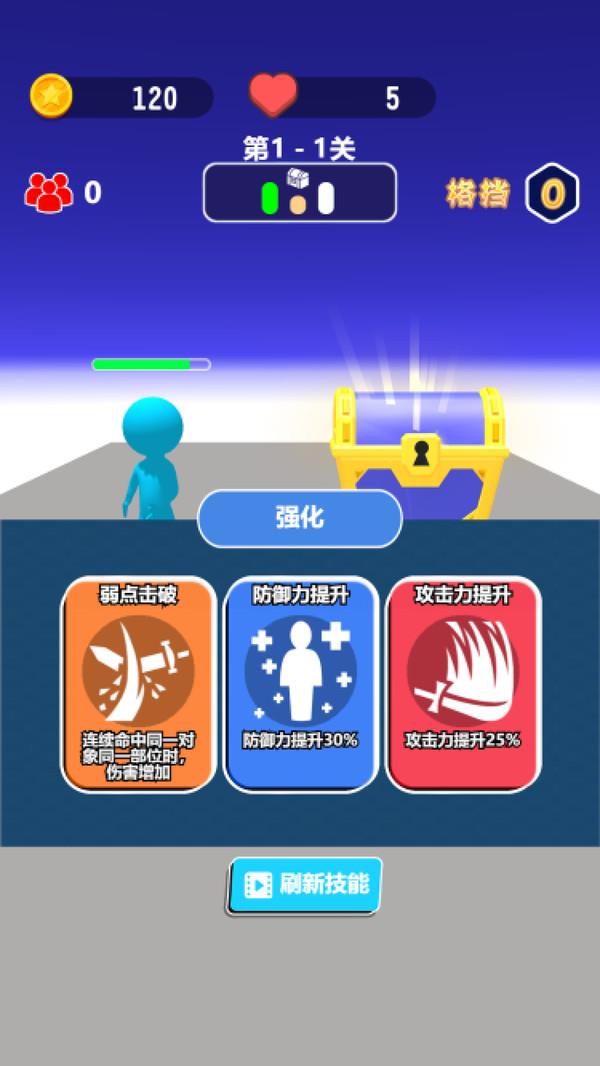Image resolution: width=600 pixels, height=1066 pixels.
Task: Tap the 刷新技能 refresh skills button
Action: click(x=305, y=886)
